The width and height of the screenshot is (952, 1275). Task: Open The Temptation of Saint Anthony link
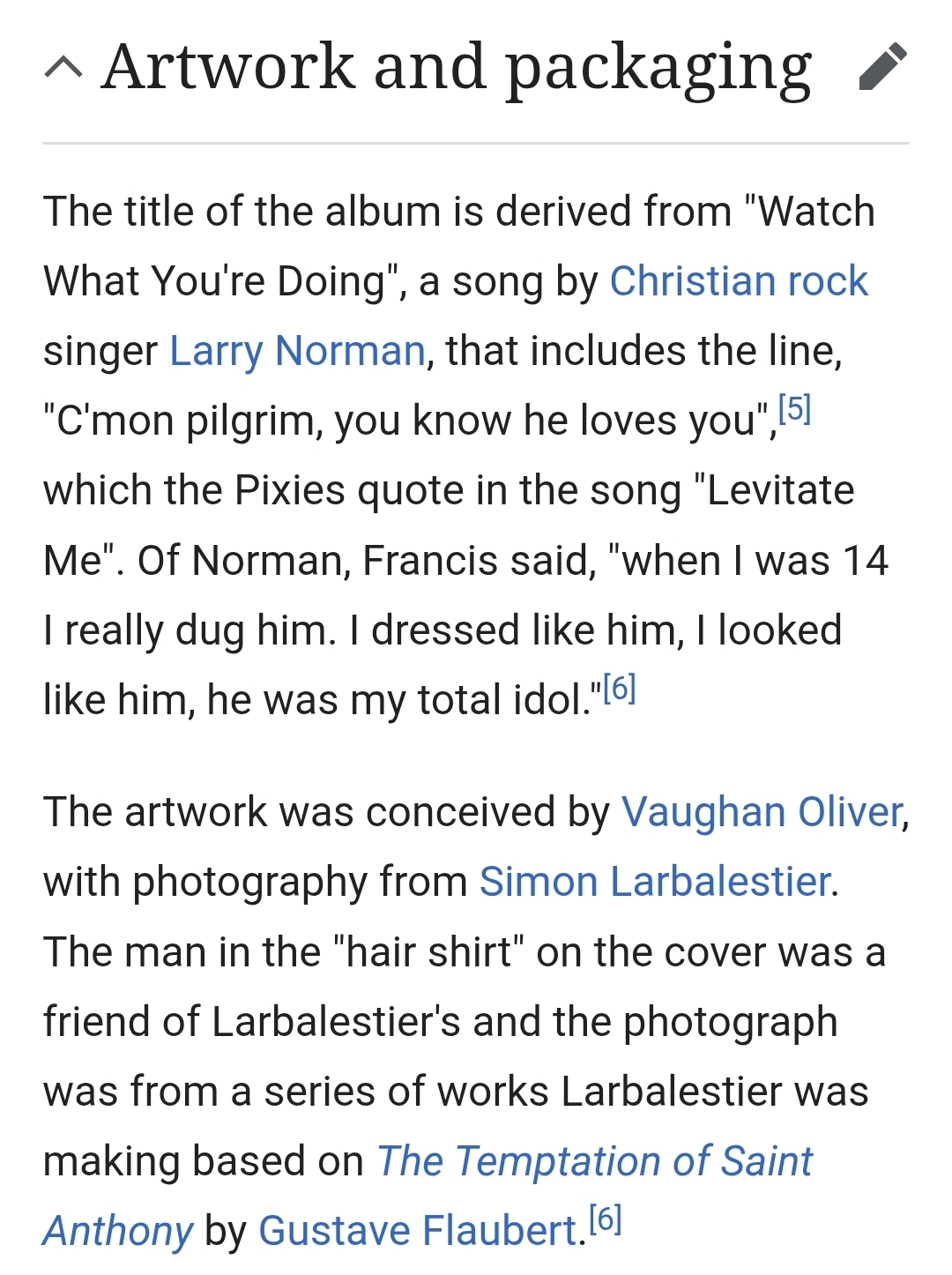(594, 1161)
